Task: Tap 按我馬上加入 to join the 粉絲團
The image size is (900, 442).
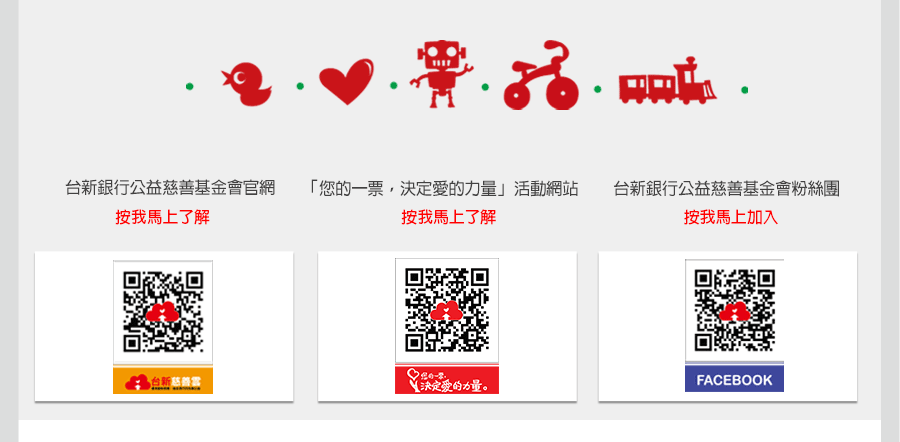Action: tap(730, 217)
